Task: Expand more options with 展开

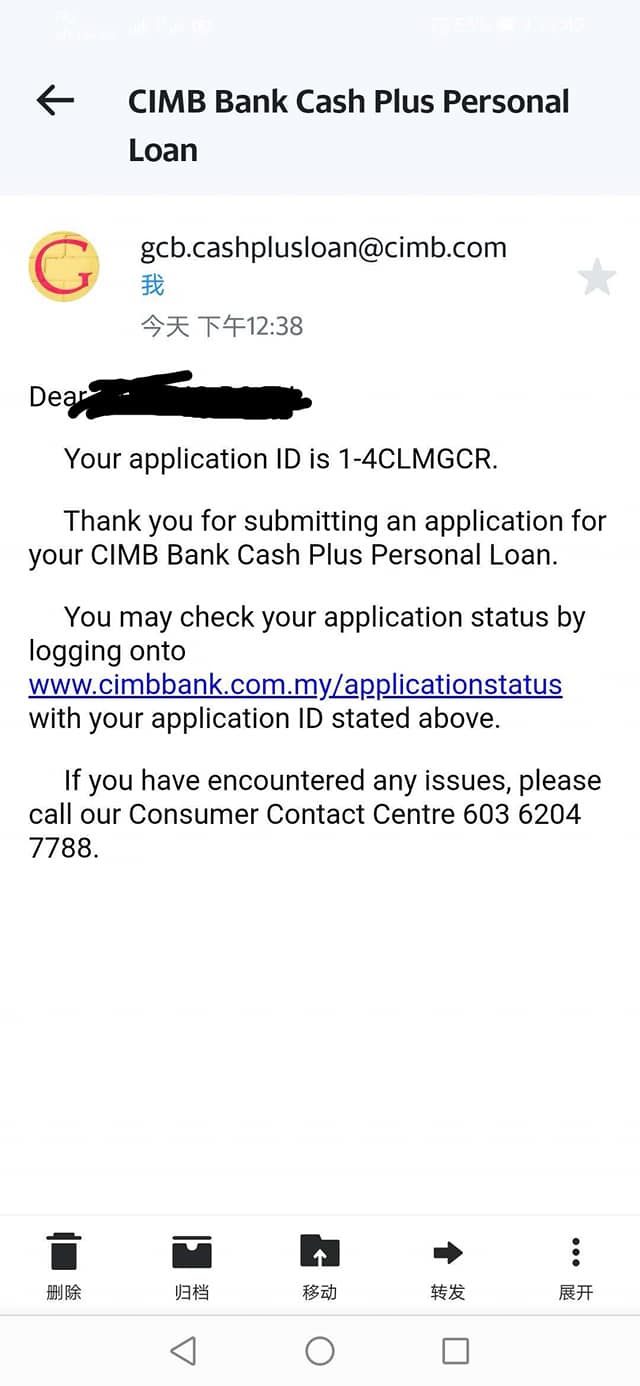Action: (x=576, y=1267)
